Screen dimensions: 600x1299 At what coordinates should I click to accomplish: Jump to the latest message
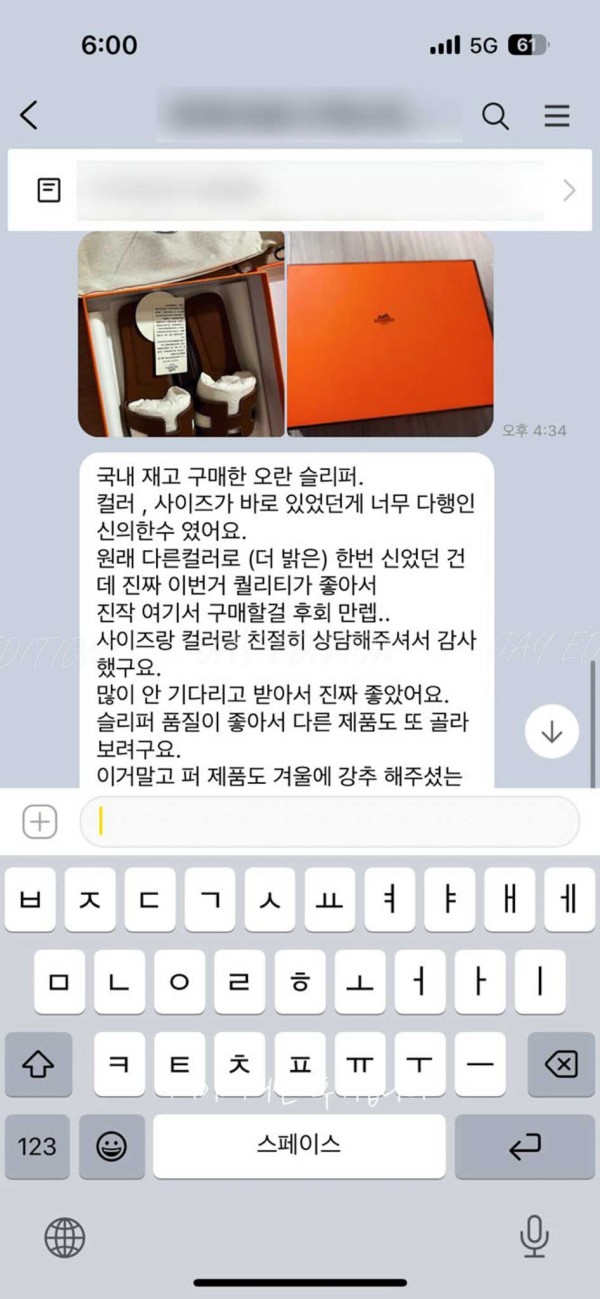click(x=552, y=731)
